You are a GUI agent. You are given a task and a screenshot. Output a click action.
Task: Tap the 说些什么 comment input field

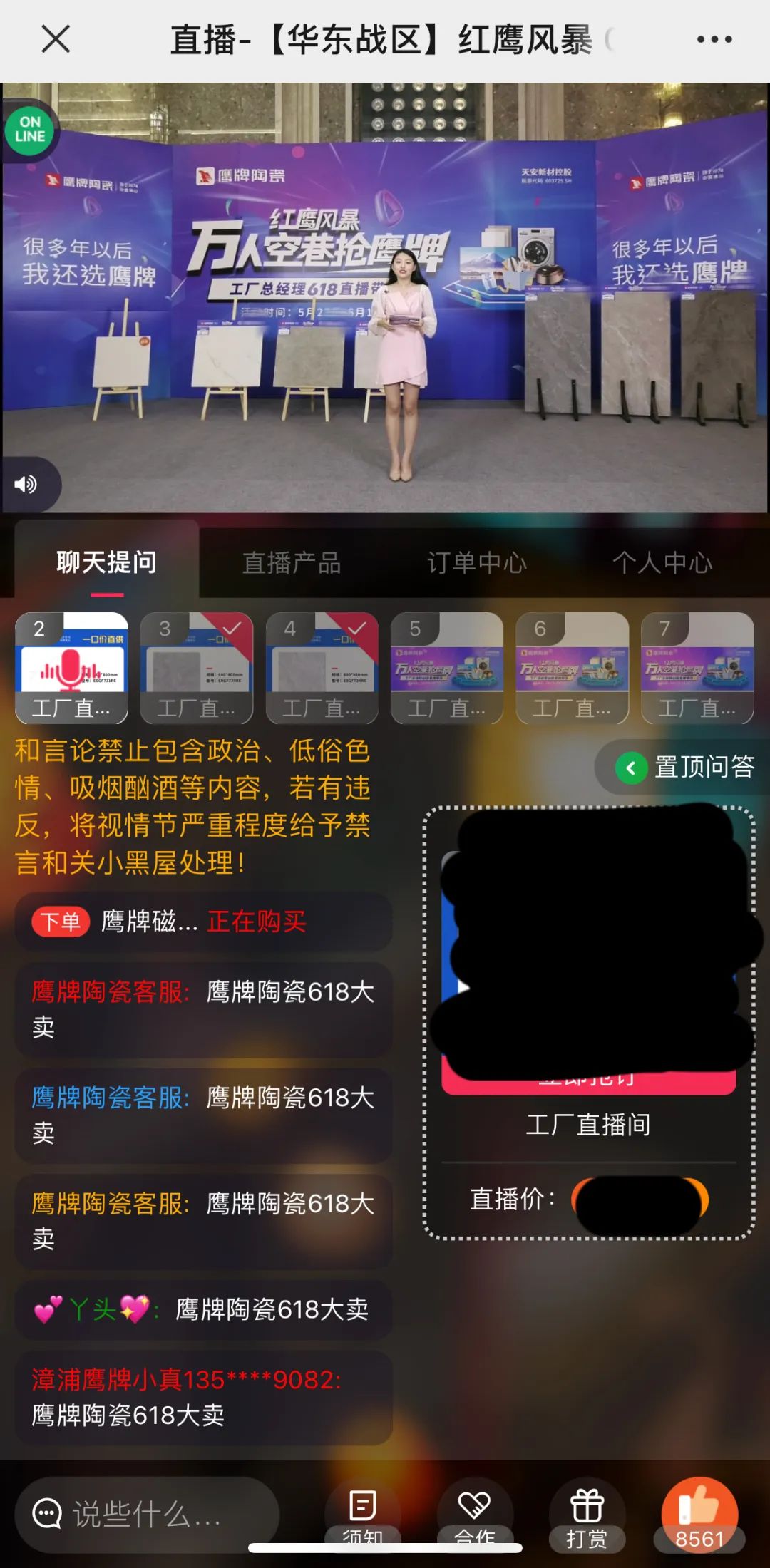pyautogui.click(x=146, y=1514)
